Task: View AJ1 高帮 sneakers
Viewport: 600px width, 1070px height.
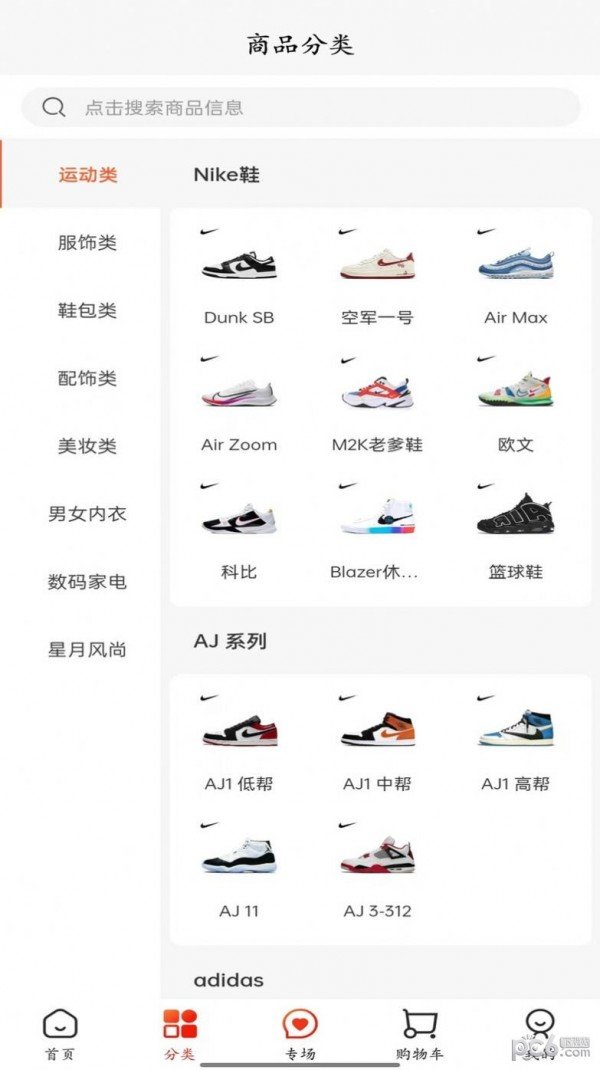Action: click(x=515, y=744)
